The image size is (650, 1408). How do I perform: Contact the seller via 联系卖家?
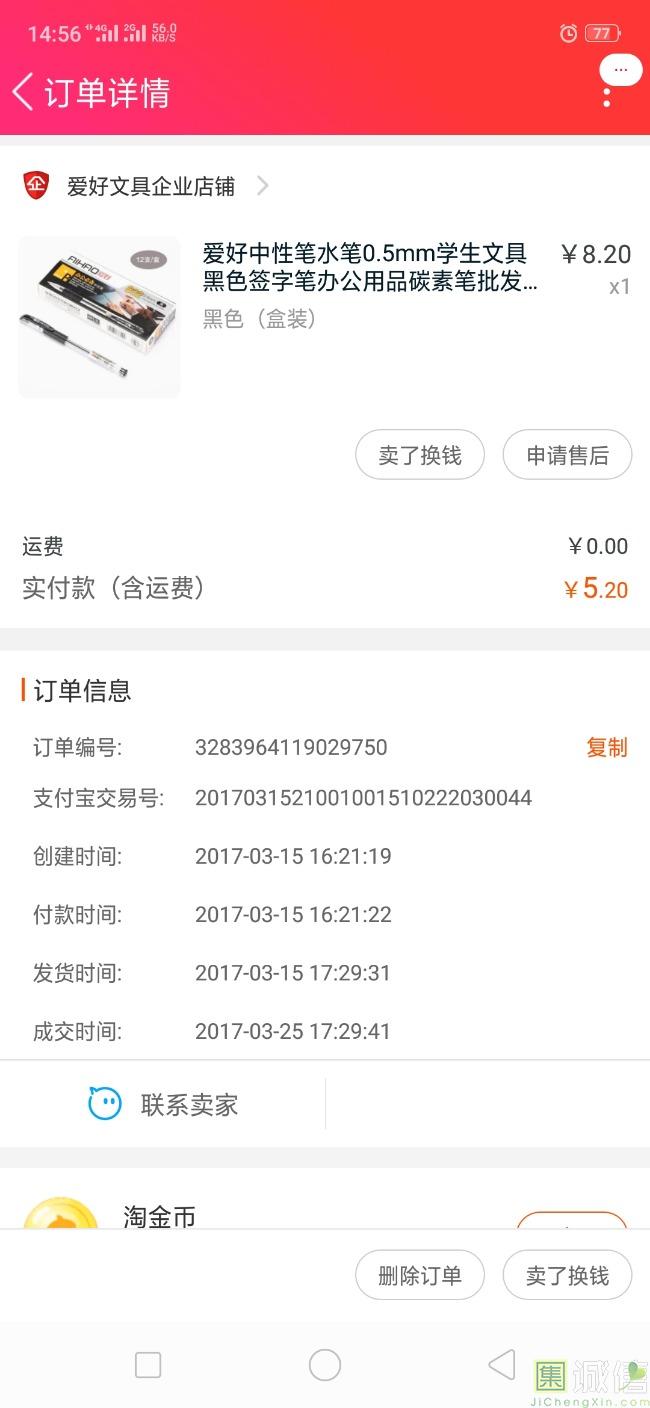point(164,1104)
